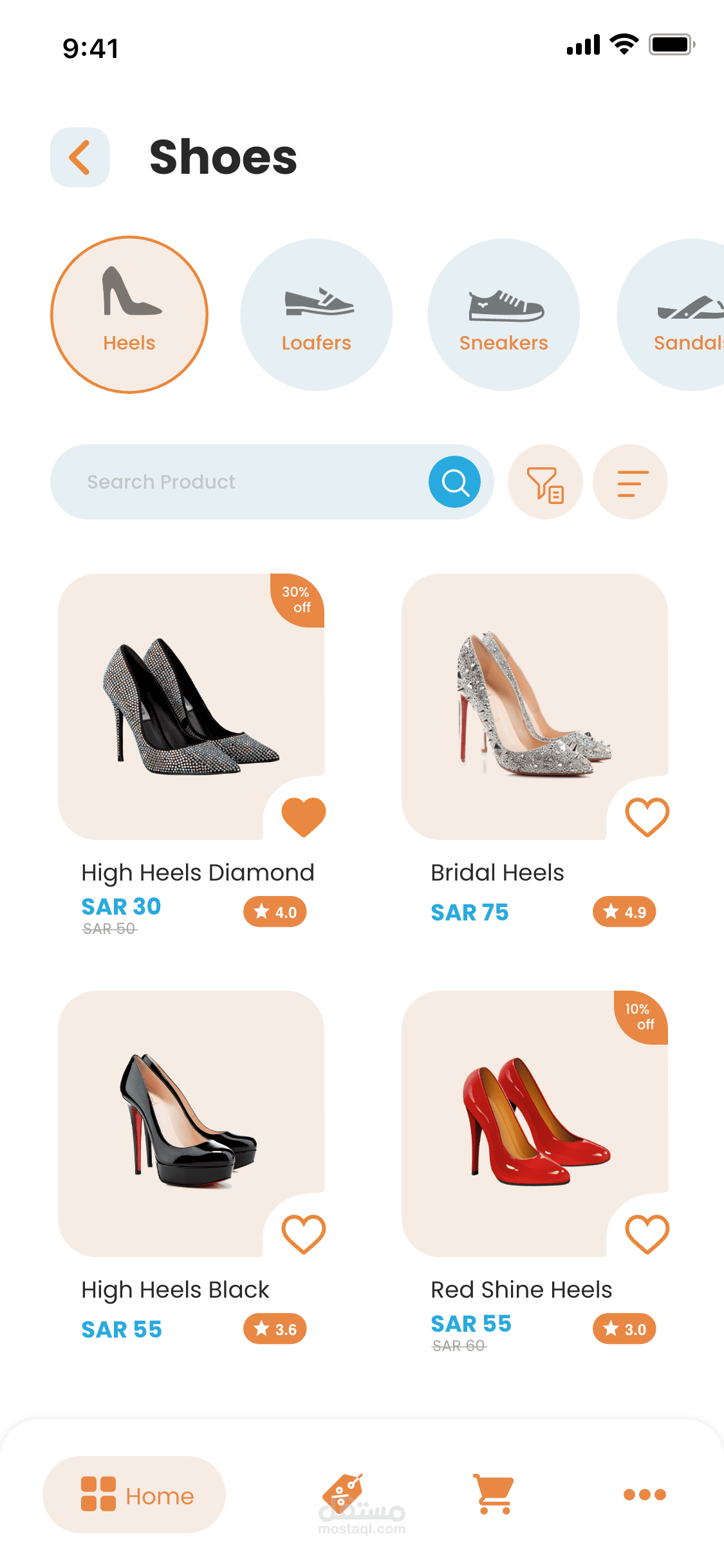The width and height of the screenshot is (724, 1568).
Task: Go back using the orange arrow
Action: (80, 157)
